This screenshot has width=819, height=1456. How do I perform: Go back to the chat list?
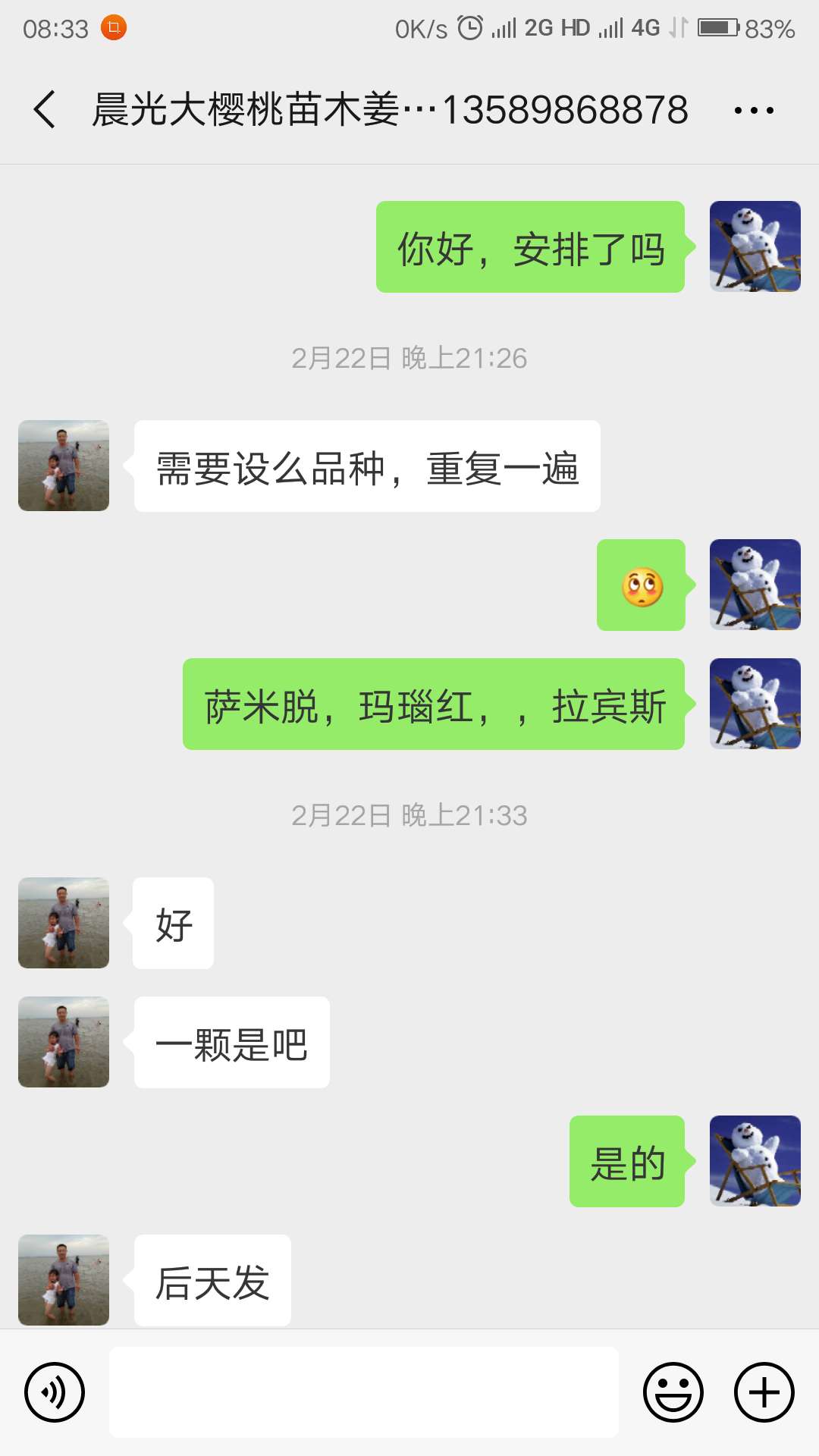(45, 110)
